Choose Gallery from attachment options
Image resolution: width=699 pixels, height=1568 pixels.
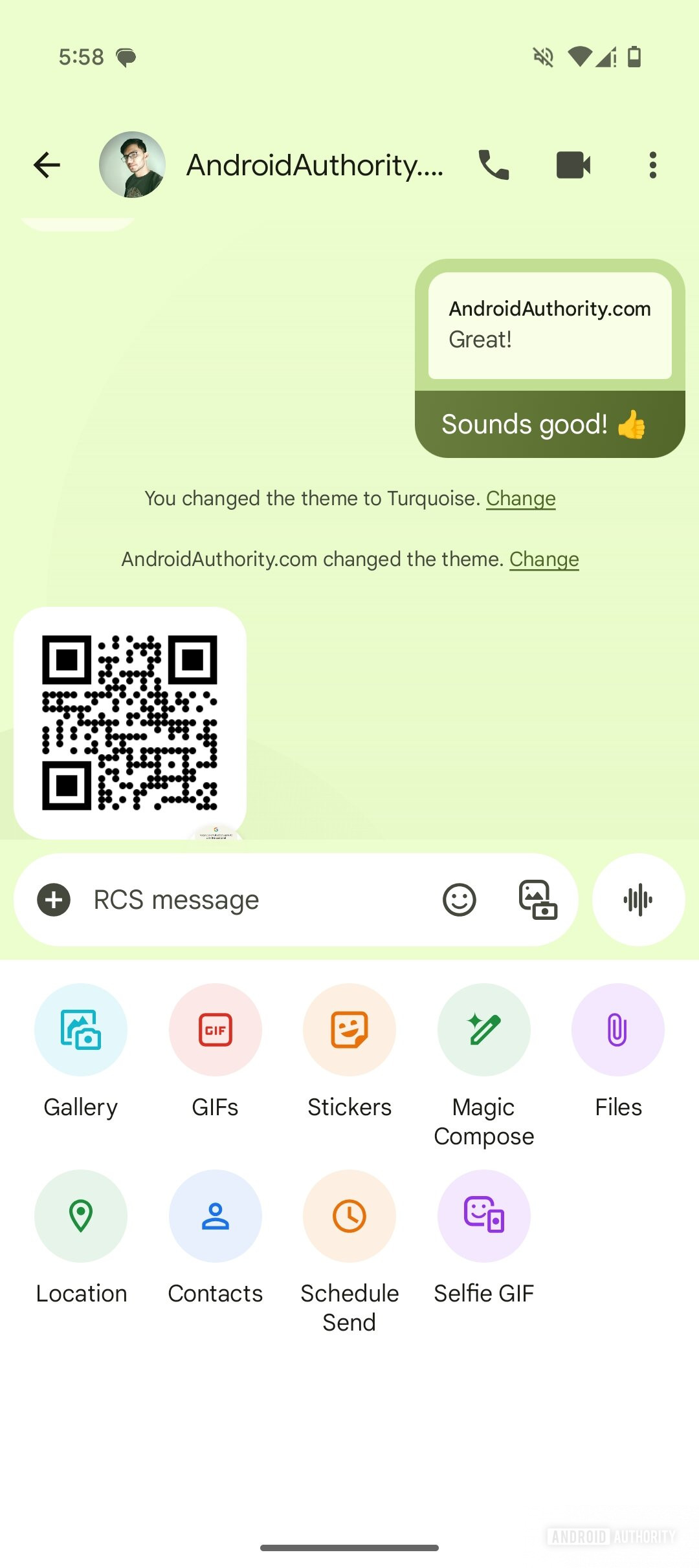click(x=81, y=1030)
